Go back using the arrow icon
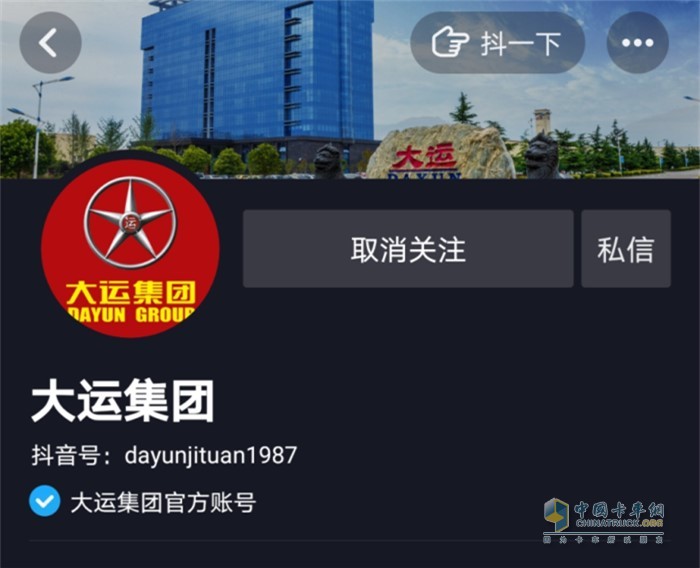 point(49,42)
